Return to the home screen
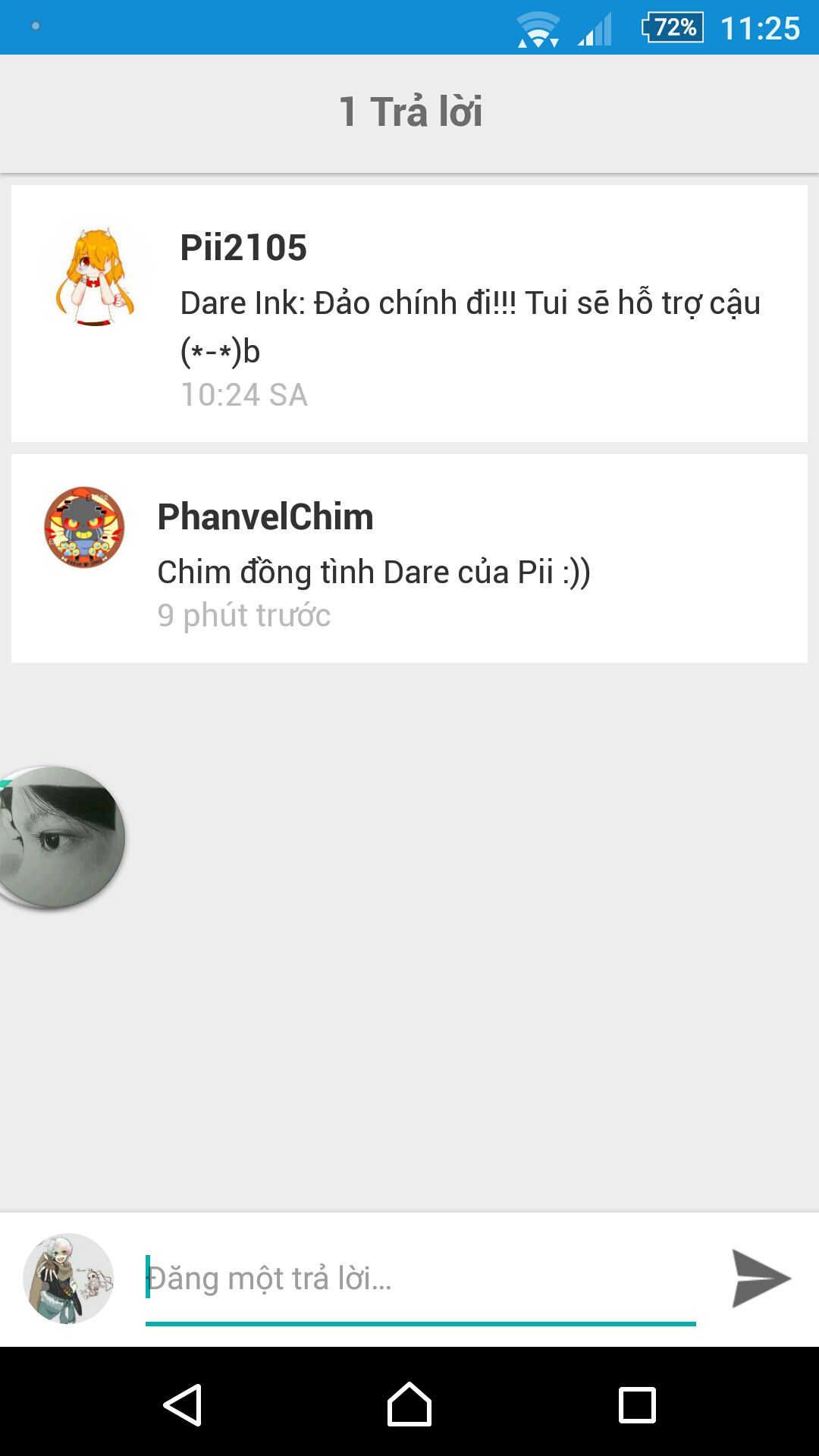Image resolution: width=819 pixels, height=1456 pixels. (409, 1404)
